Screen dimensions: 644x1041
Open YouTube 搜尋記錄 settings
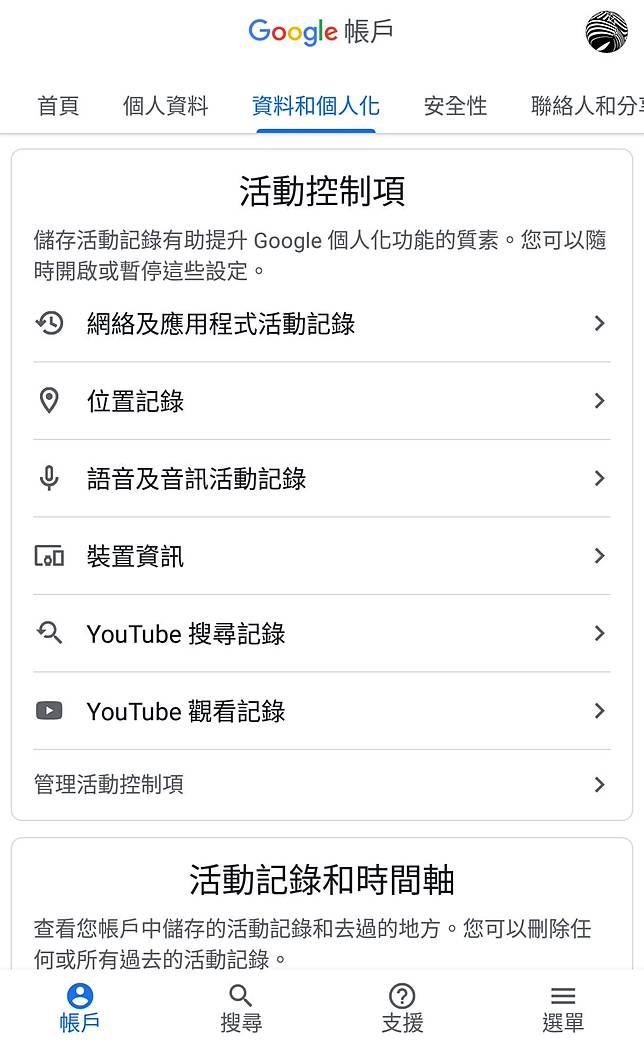[321, 634]
